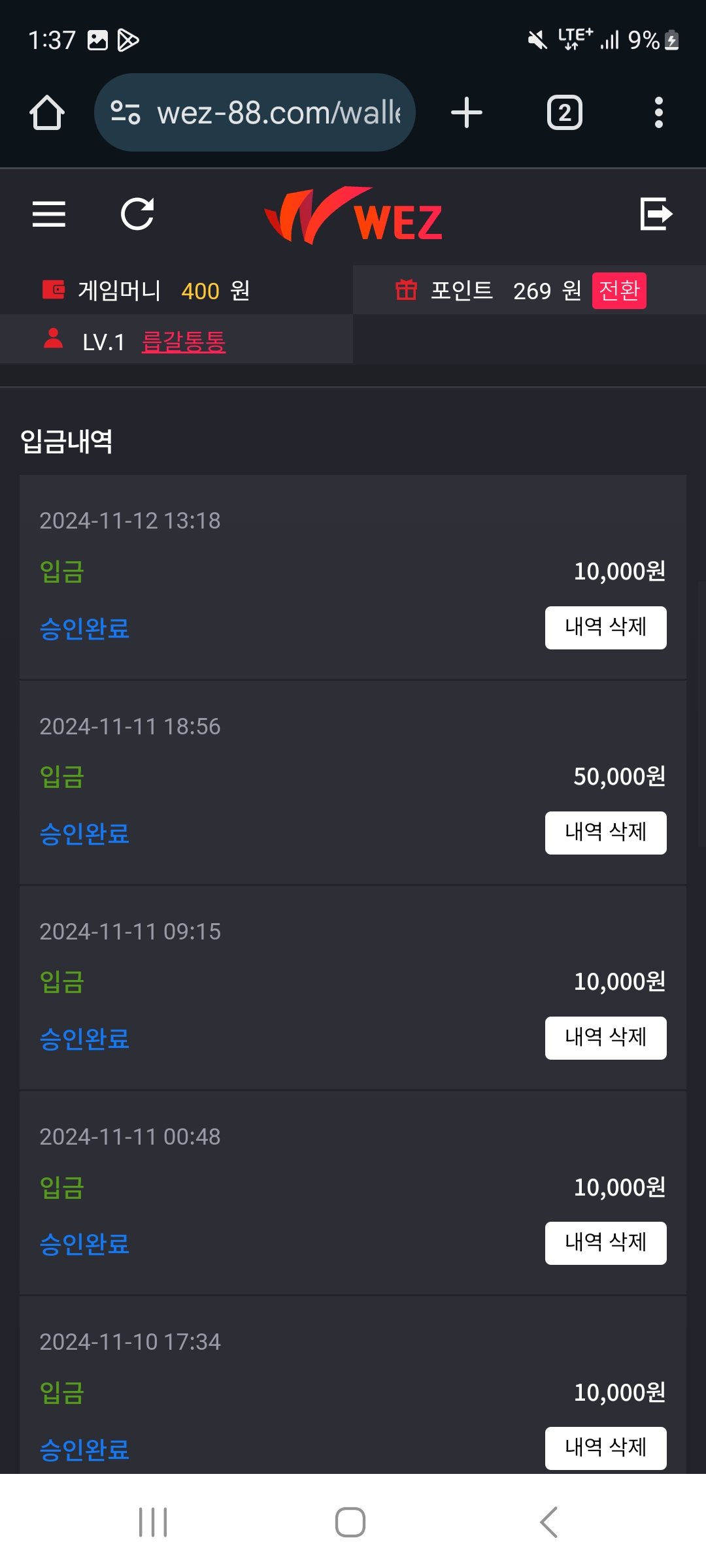Open a new browser tab
Screen dimensions: 706x1568
point(467,112)
